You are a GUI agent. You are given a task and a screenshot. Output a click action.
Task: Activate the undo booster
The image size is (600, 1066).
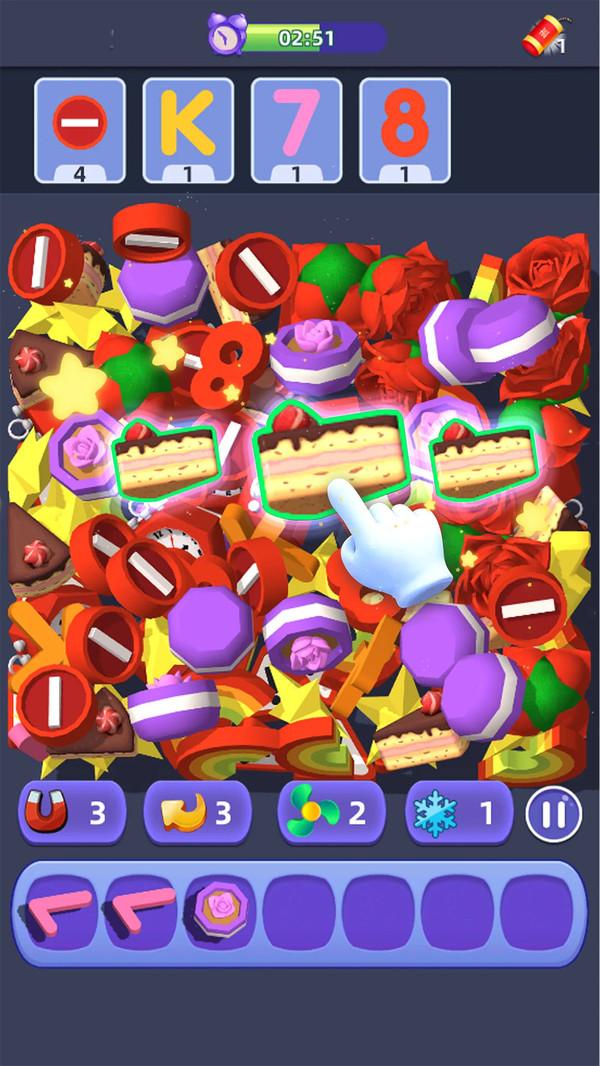pyautogui.click(x=196, y=813)
